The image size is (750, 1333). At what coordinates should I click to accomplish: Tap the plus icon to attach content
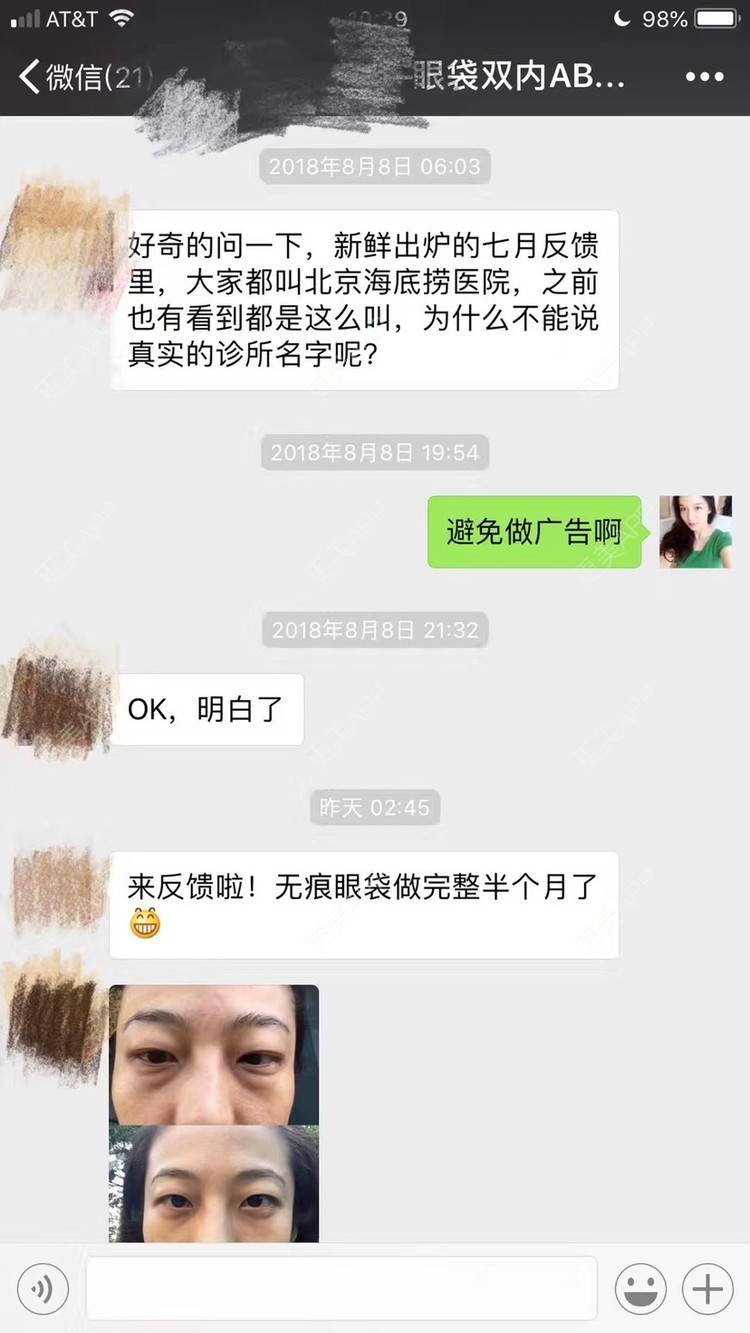(x=707, y=1289)
